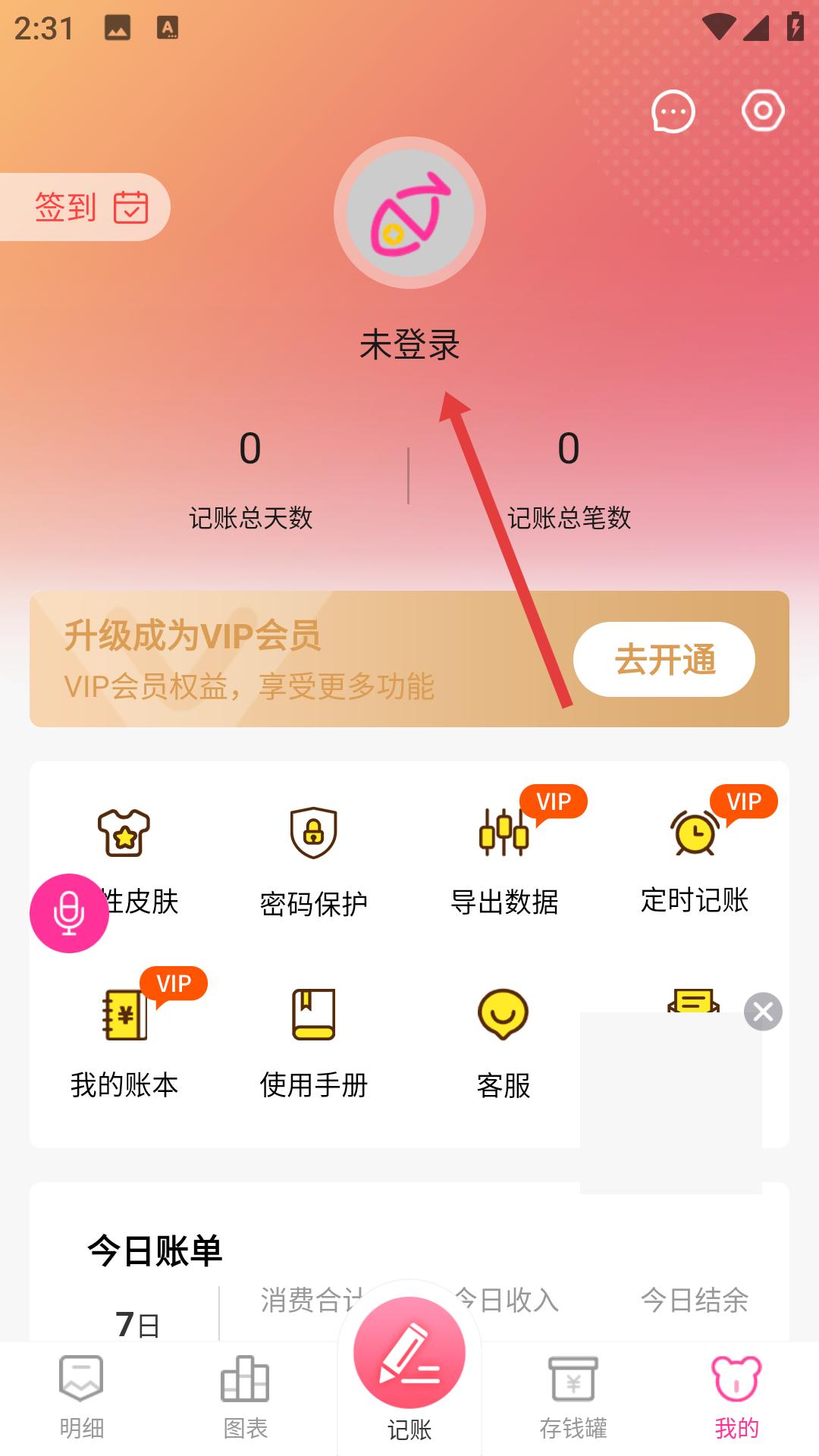Select the 我的 profile tab
Viewport: 819px width, 1456px height.
pyautogui.click(x=736, y=1397)
